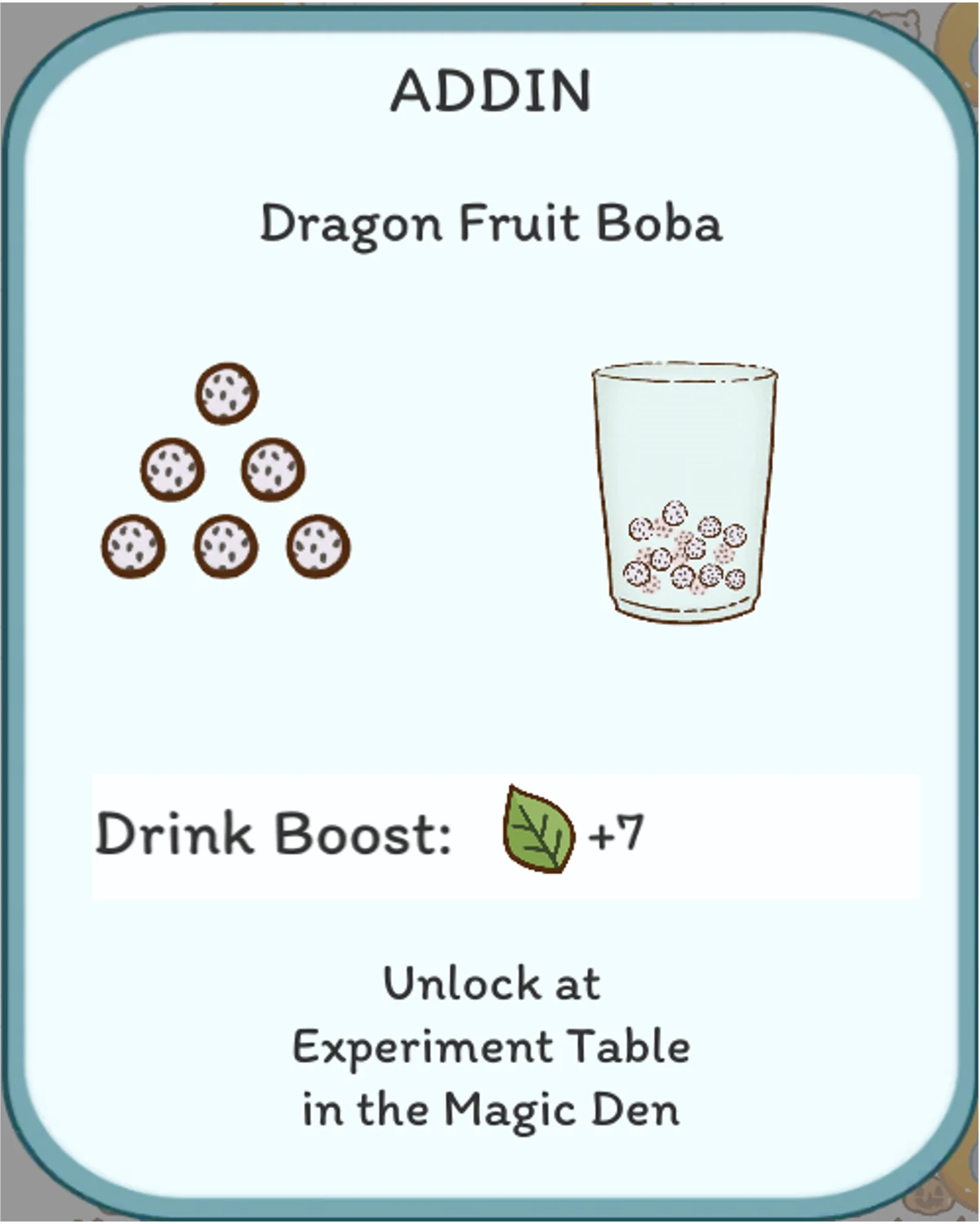This screenshot has width=980, height=1224.
Task: Click the Drink Boost label
Action: click(274, 833)
